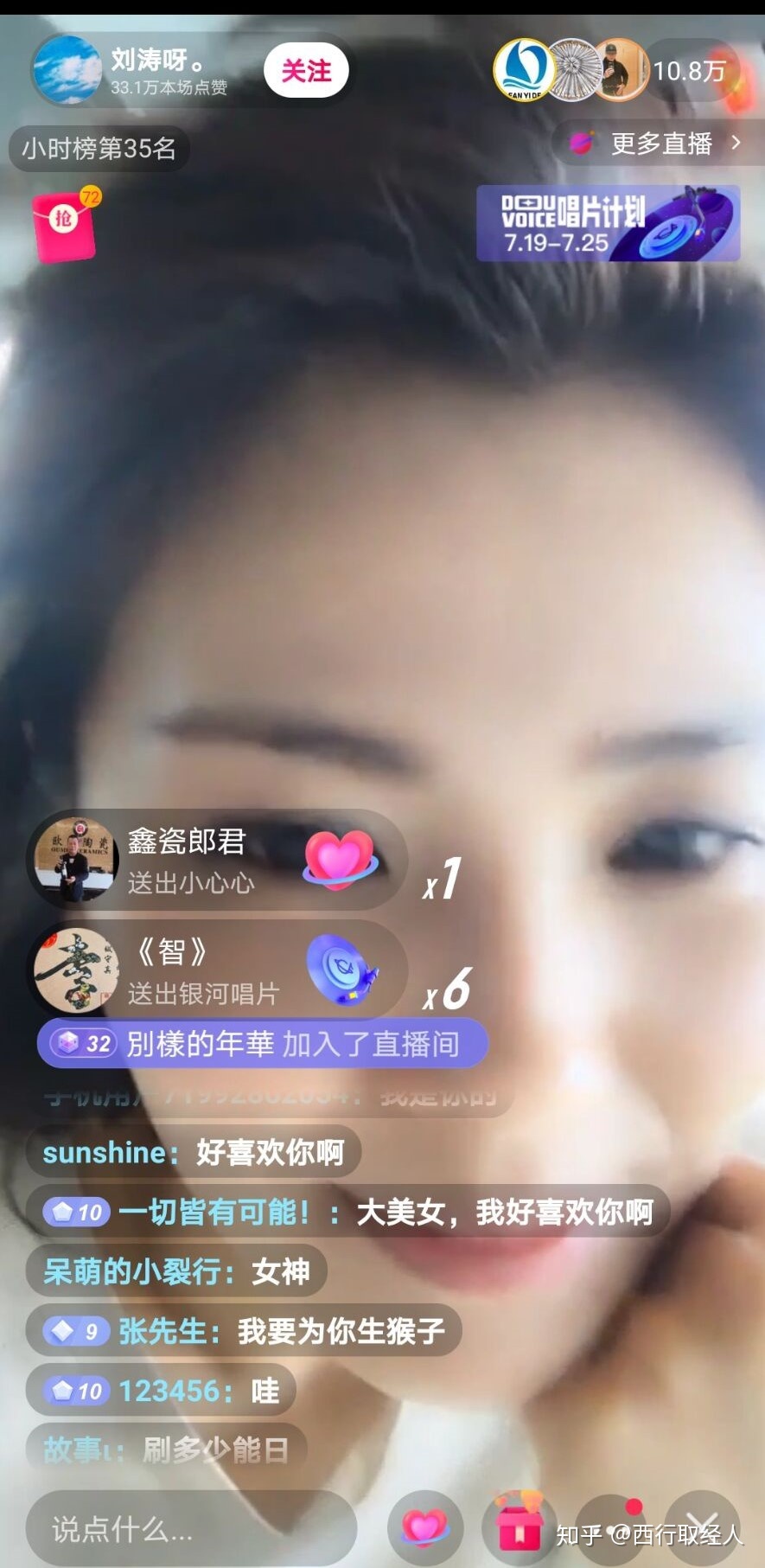Open the gift box panel
This screenshot has height=1568, width=765.
pyautogui.click(x=519, y=1527)
